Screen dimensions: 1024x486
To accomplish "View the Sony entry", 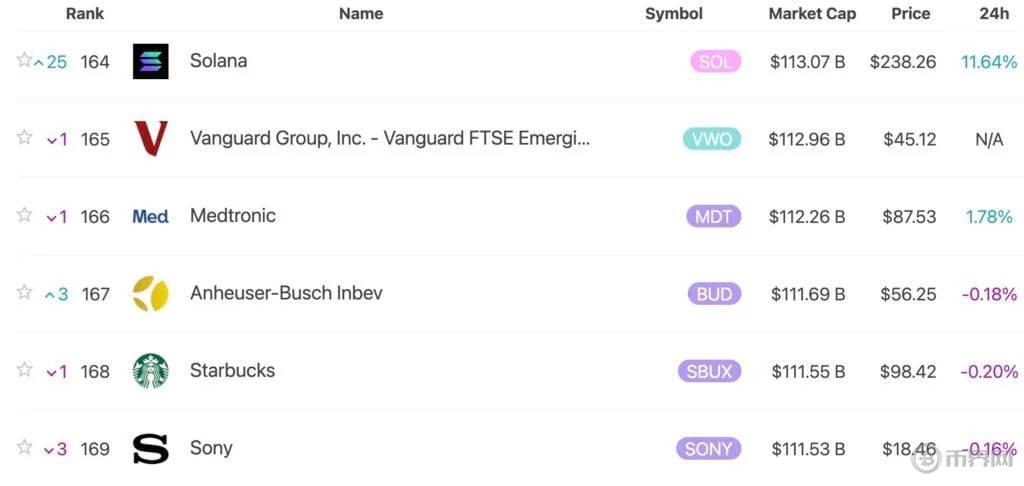I will 211,448.
